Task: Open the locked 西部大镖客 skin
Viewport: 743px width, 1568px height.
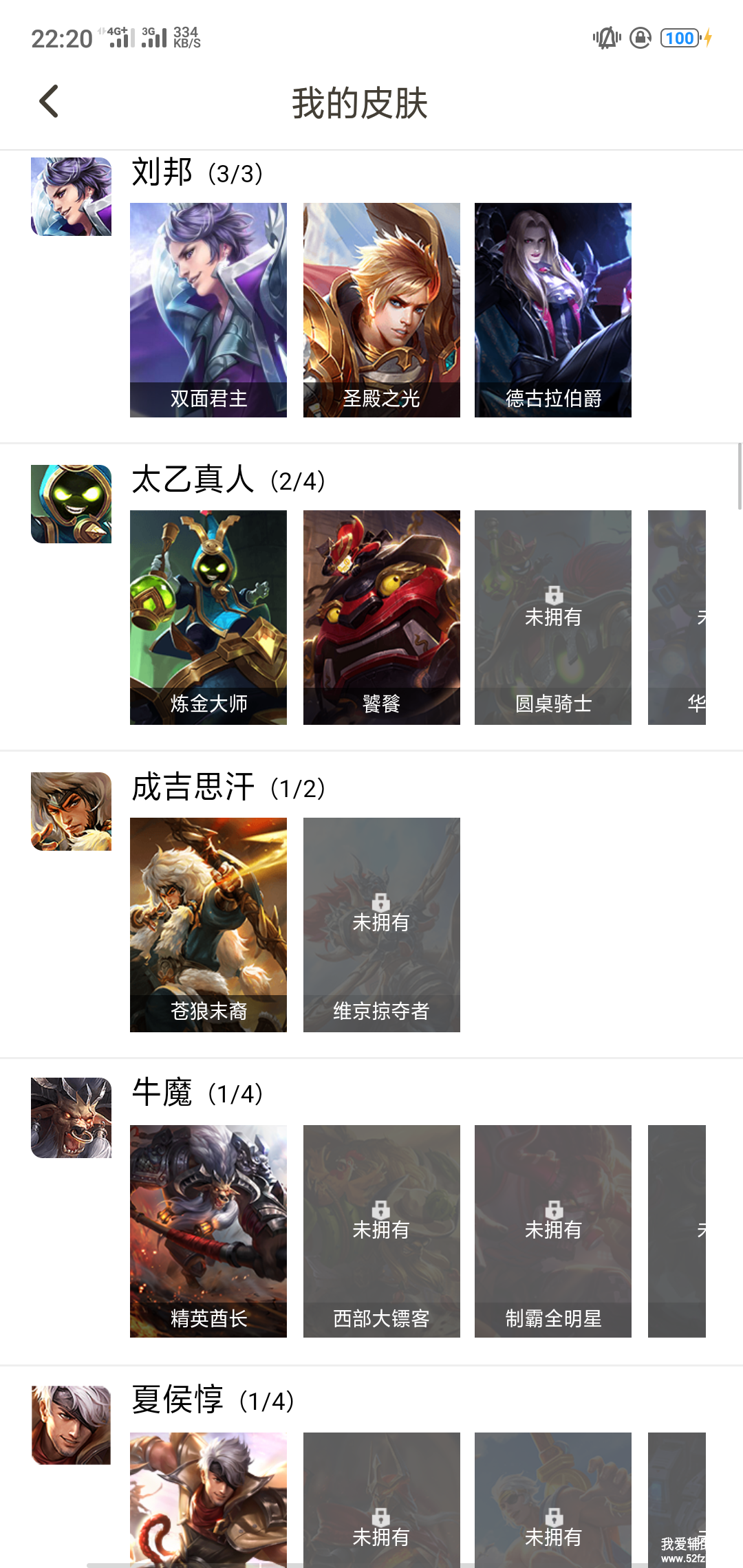Action: click(x=382, y=1231)
